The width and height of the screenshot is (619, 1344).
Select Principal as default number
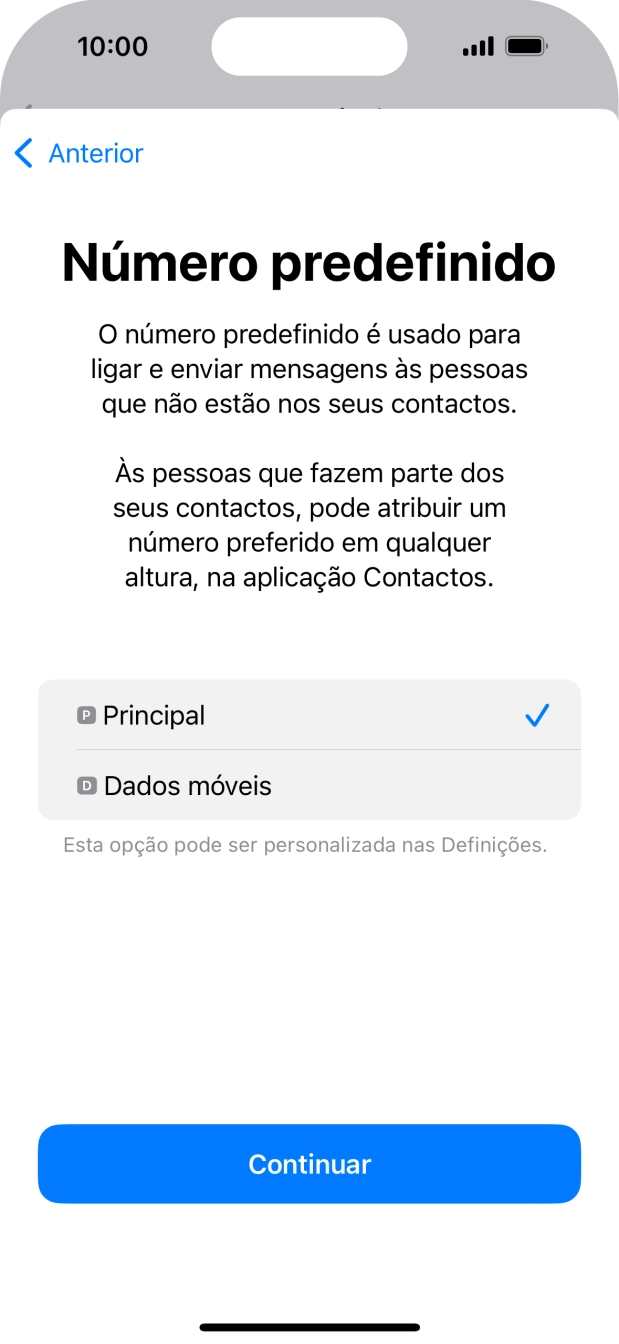click(x=308, y=715)
